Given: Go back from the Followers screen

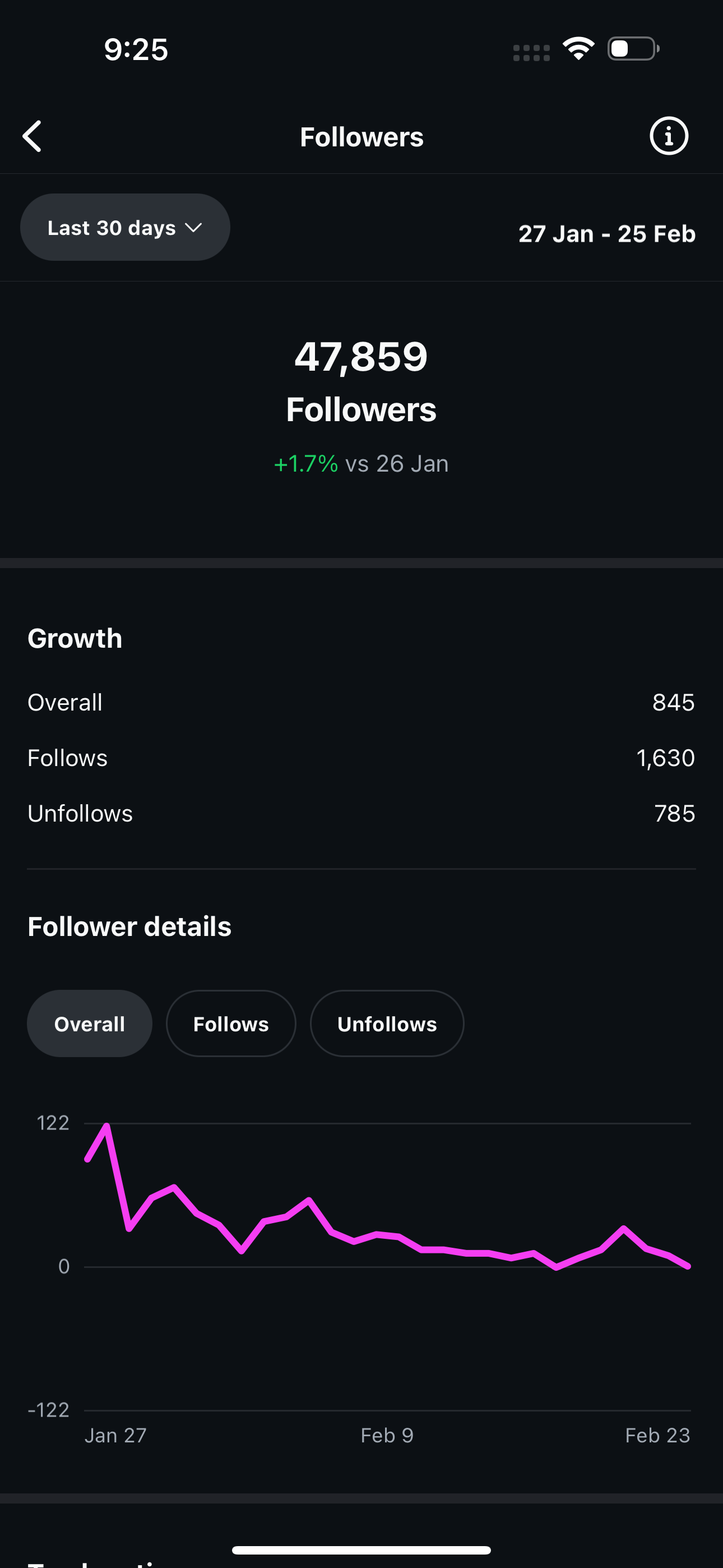Looking at the screenshot, I should (33, 136).
